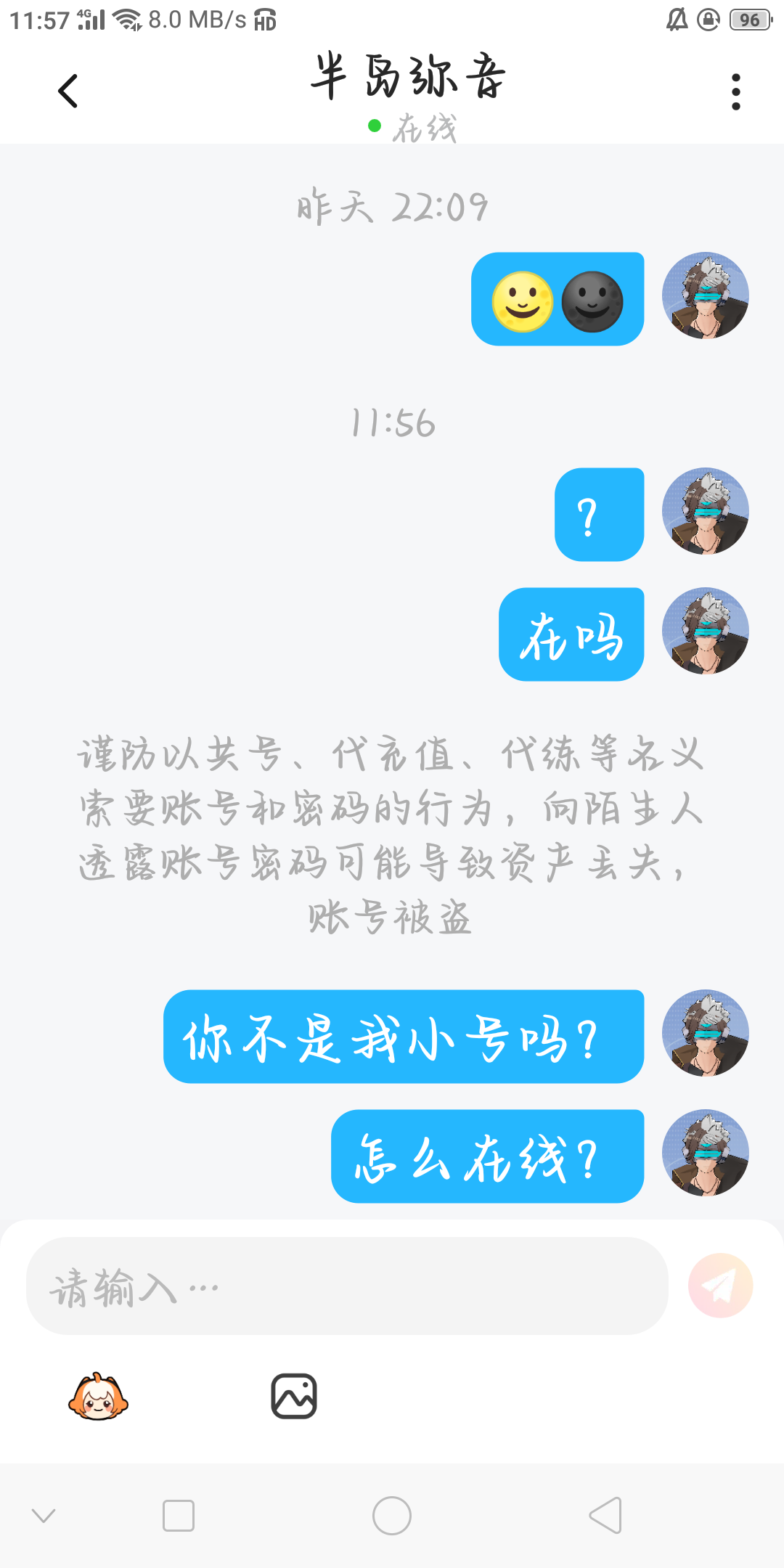Focus the 请输入 message field
This screenshot has width=784, height=1568.
point(347,1286)
